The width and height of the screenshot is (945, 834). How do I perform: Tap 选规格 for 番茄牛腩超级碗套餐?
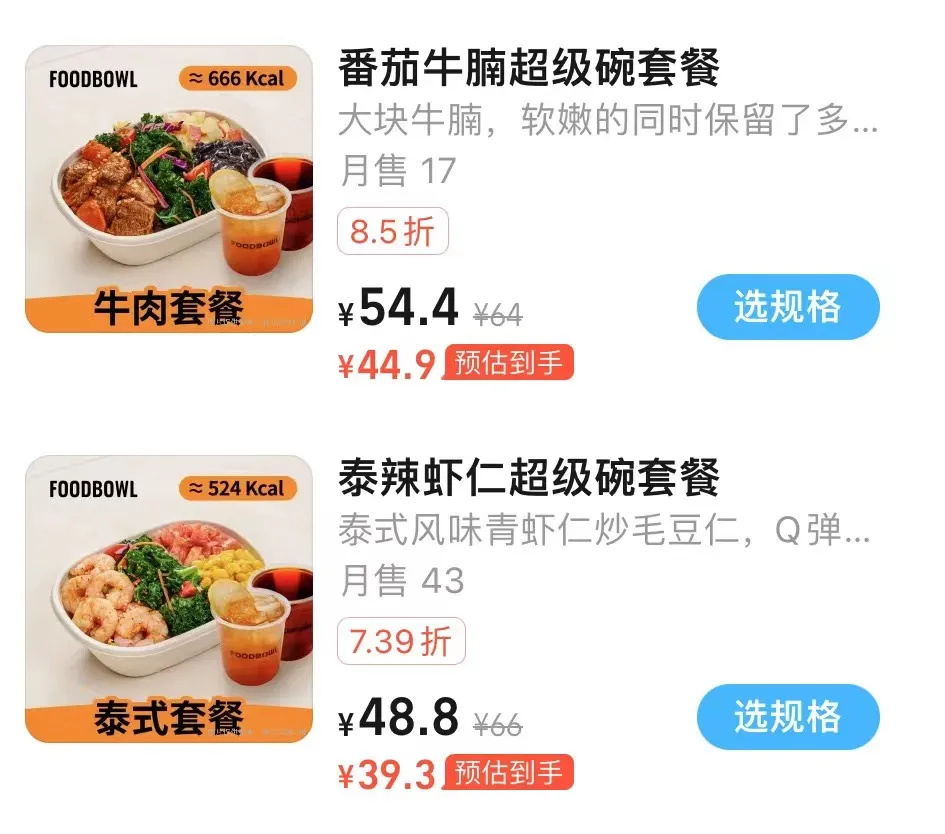(787, 307)
